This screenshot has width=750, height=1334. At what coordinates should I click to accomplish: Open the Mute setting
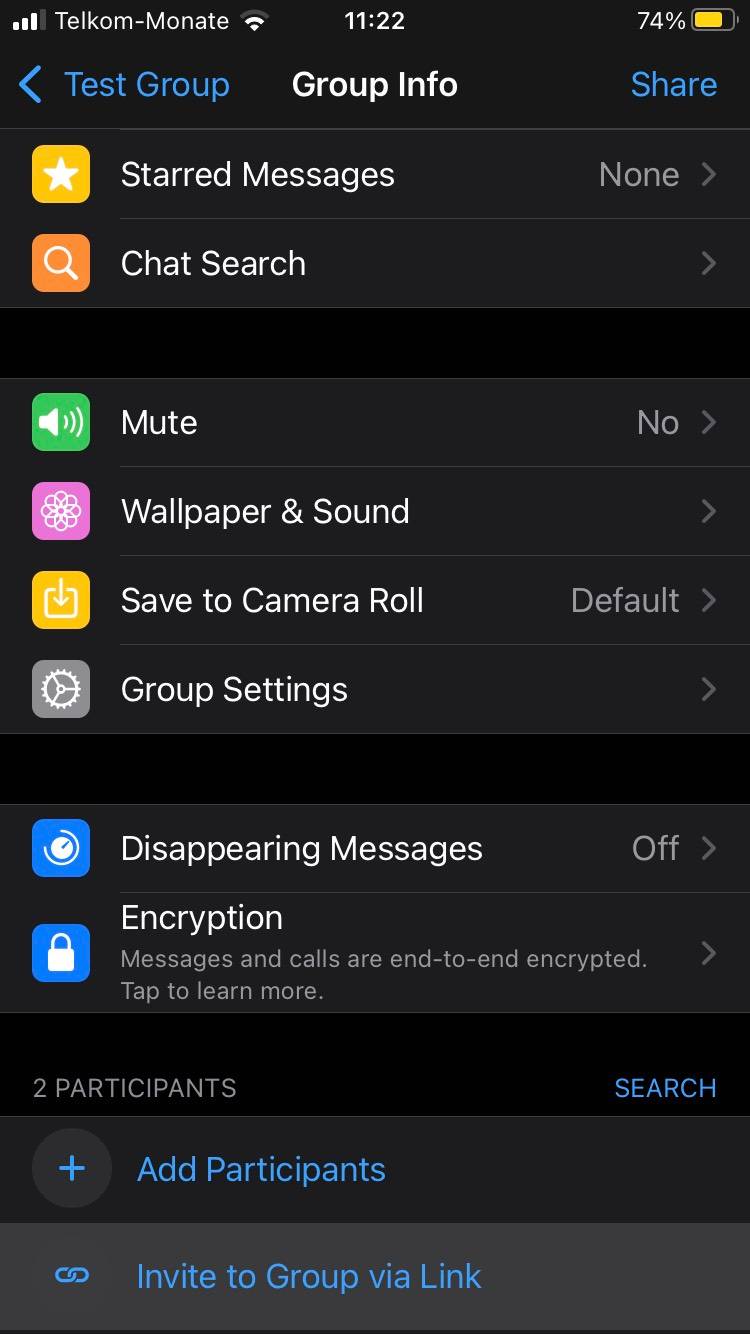375,423
